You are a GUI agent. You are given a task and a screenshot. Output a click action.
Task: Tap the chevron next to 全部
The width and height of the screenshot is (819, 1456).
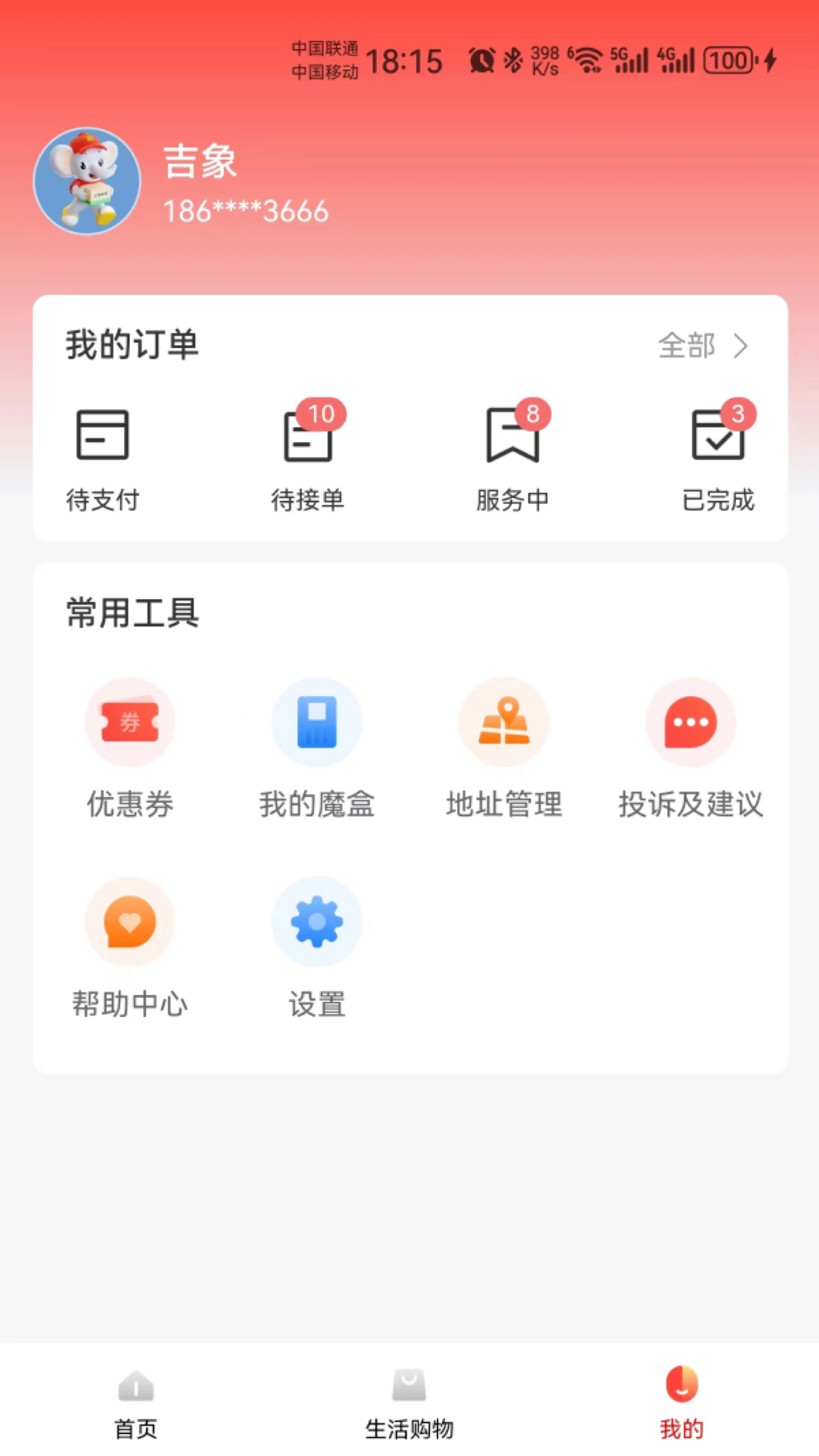pos(742,347)
